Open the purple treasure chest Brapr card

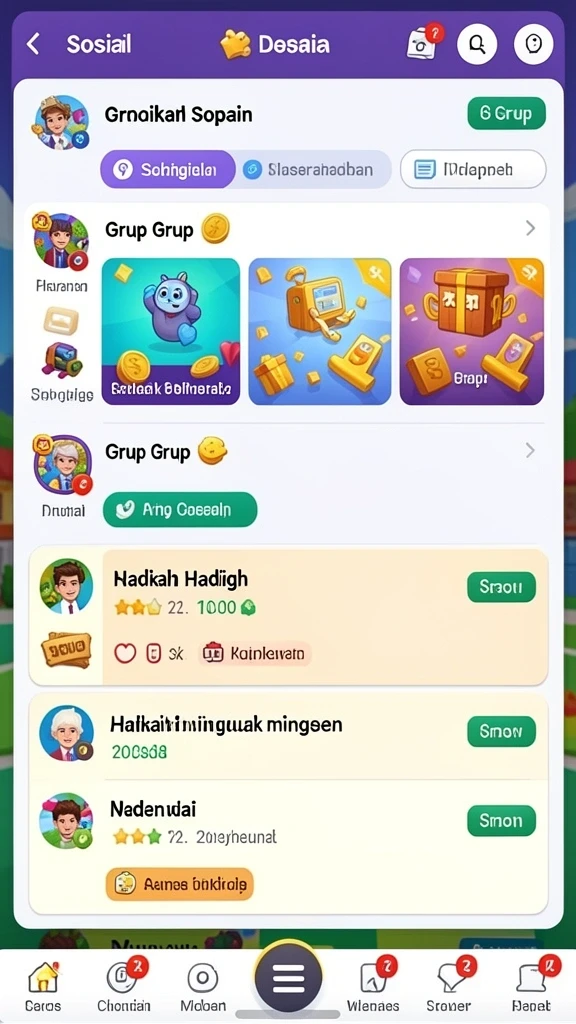click(472, 331)
